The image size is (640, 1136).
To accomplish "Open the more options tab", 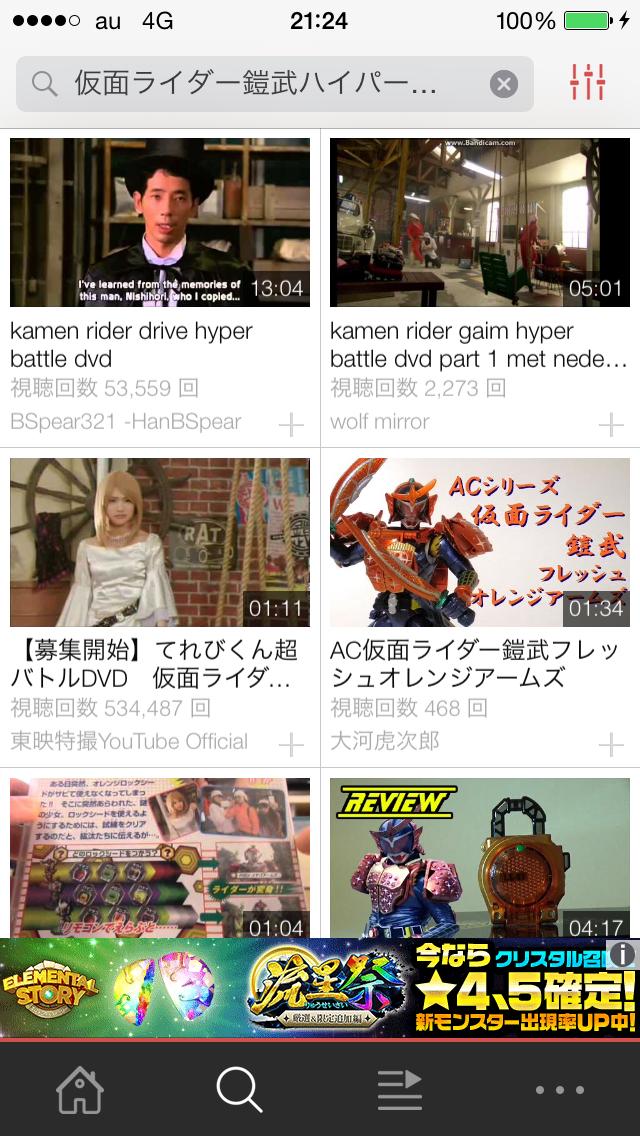I will 560,1089.
